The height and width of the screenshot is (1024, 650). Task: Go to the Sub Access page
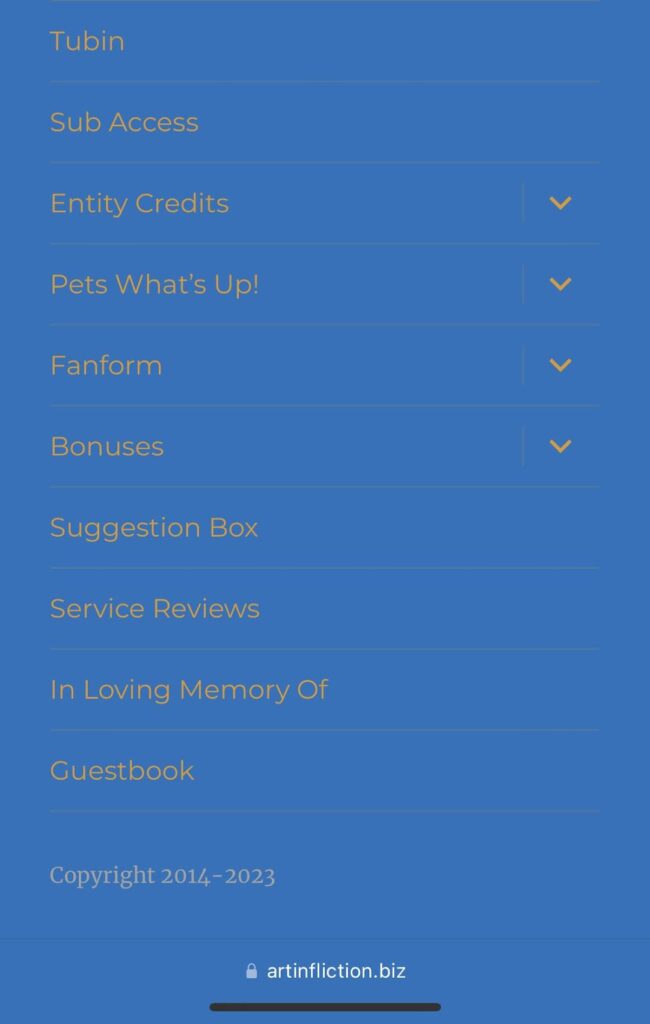(x=124, y=123)
